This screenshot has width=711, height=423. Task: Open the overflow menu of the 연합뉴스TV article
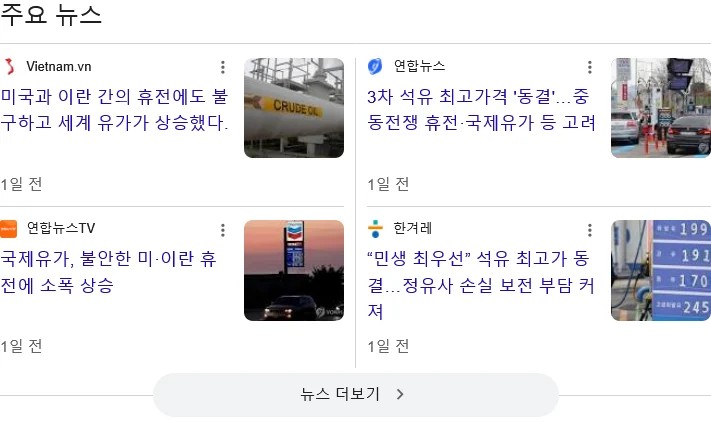click(223, 229)
